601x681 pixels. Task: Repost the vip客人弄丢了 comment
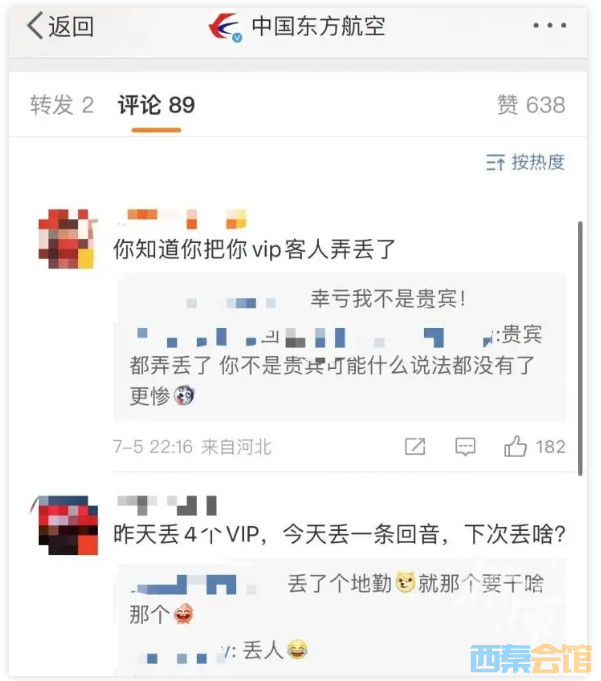pyautogui.click(x=415, y=447)
